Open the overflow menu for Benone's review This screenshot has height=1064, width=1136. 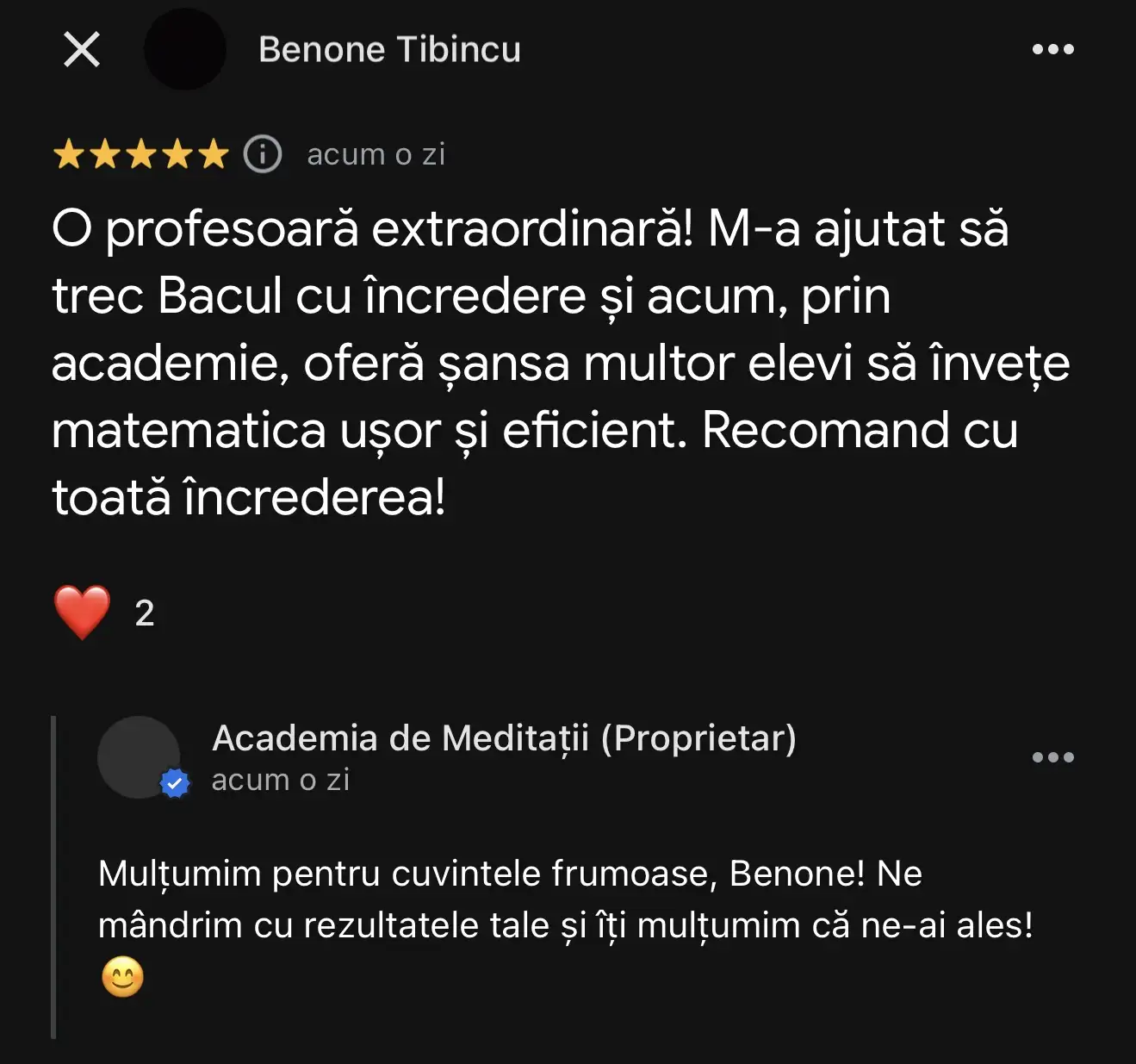coord(1052,49)
